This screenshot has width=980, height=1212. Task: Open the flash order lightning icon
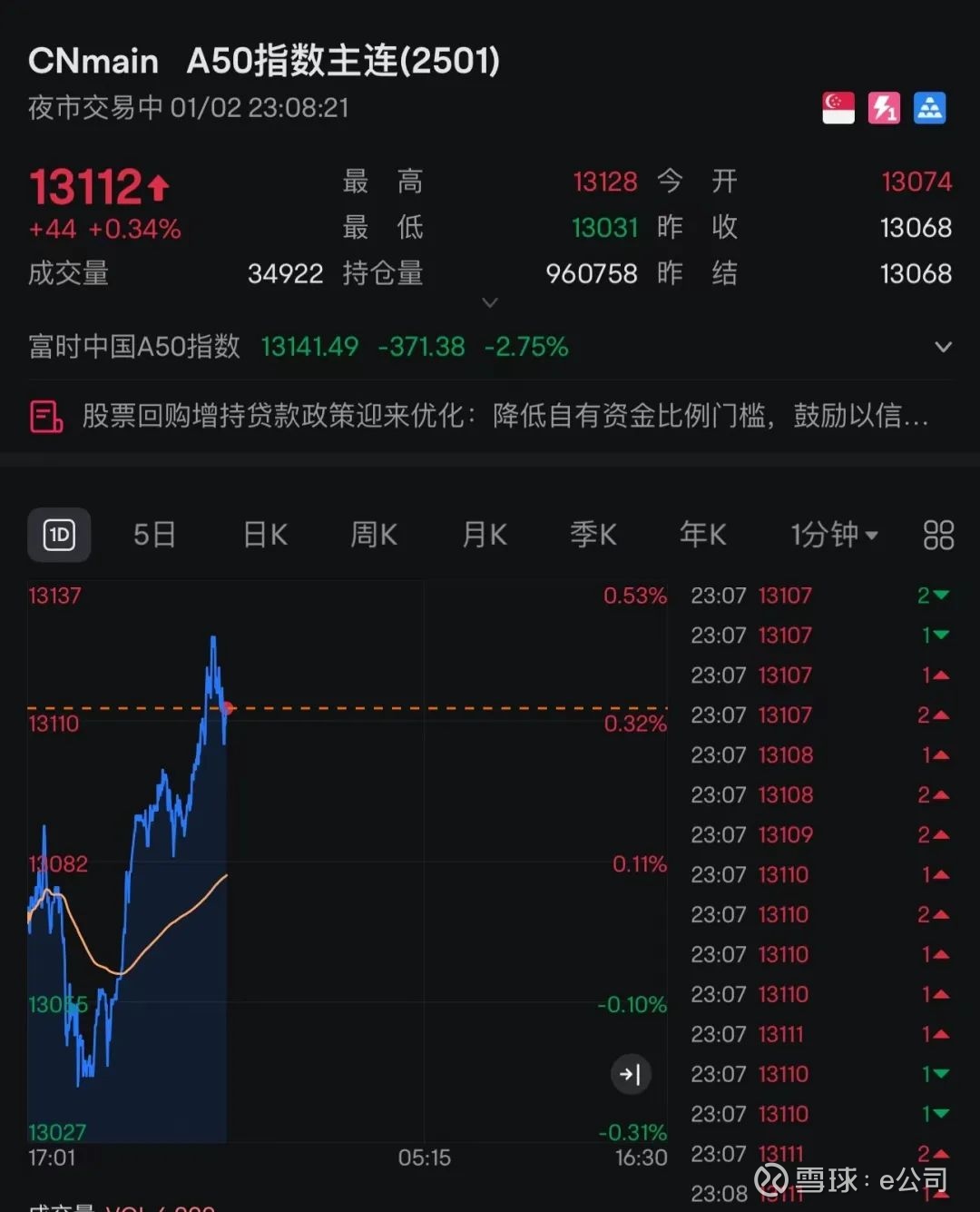click(x=883, y=108)
